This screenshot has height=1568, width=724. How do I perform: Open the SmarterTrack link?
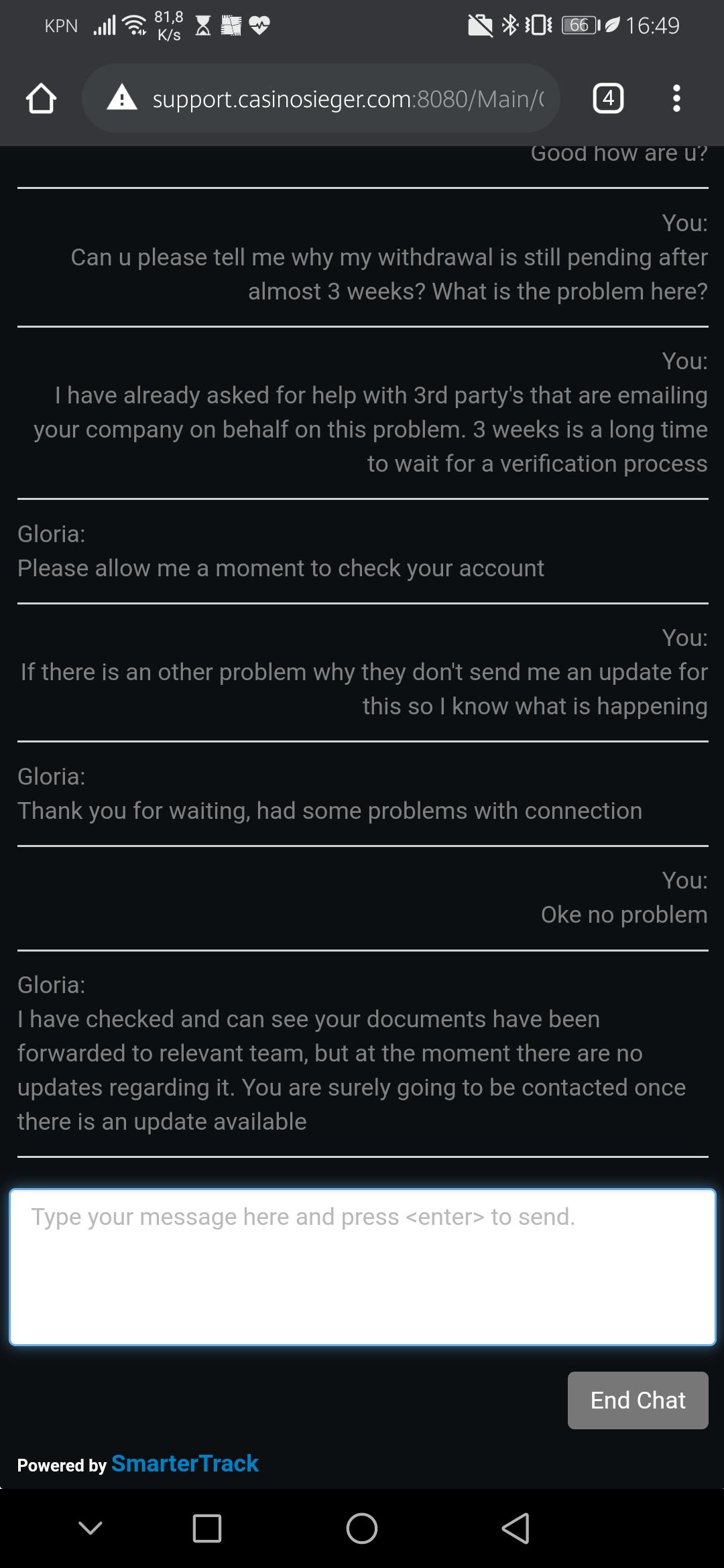(185, 1463)
